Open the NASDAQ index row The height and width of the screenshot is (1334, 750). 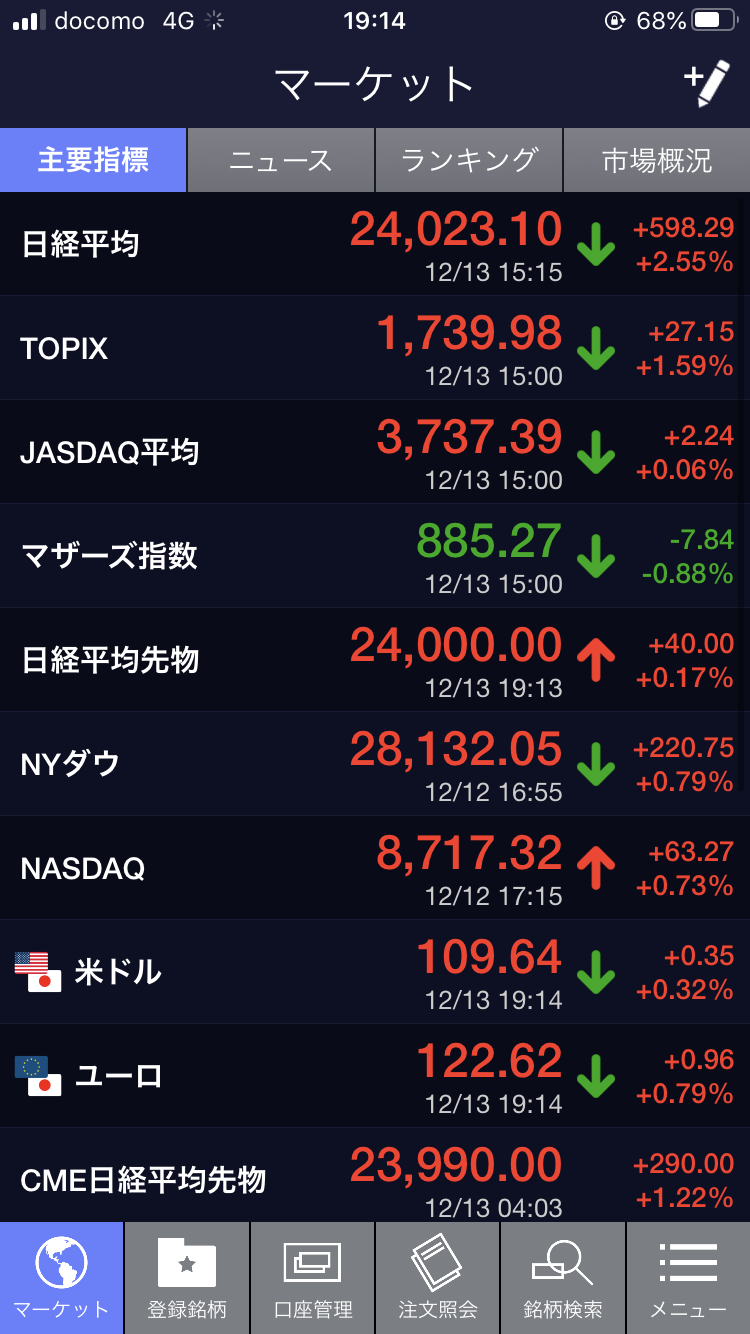[375, 868]
